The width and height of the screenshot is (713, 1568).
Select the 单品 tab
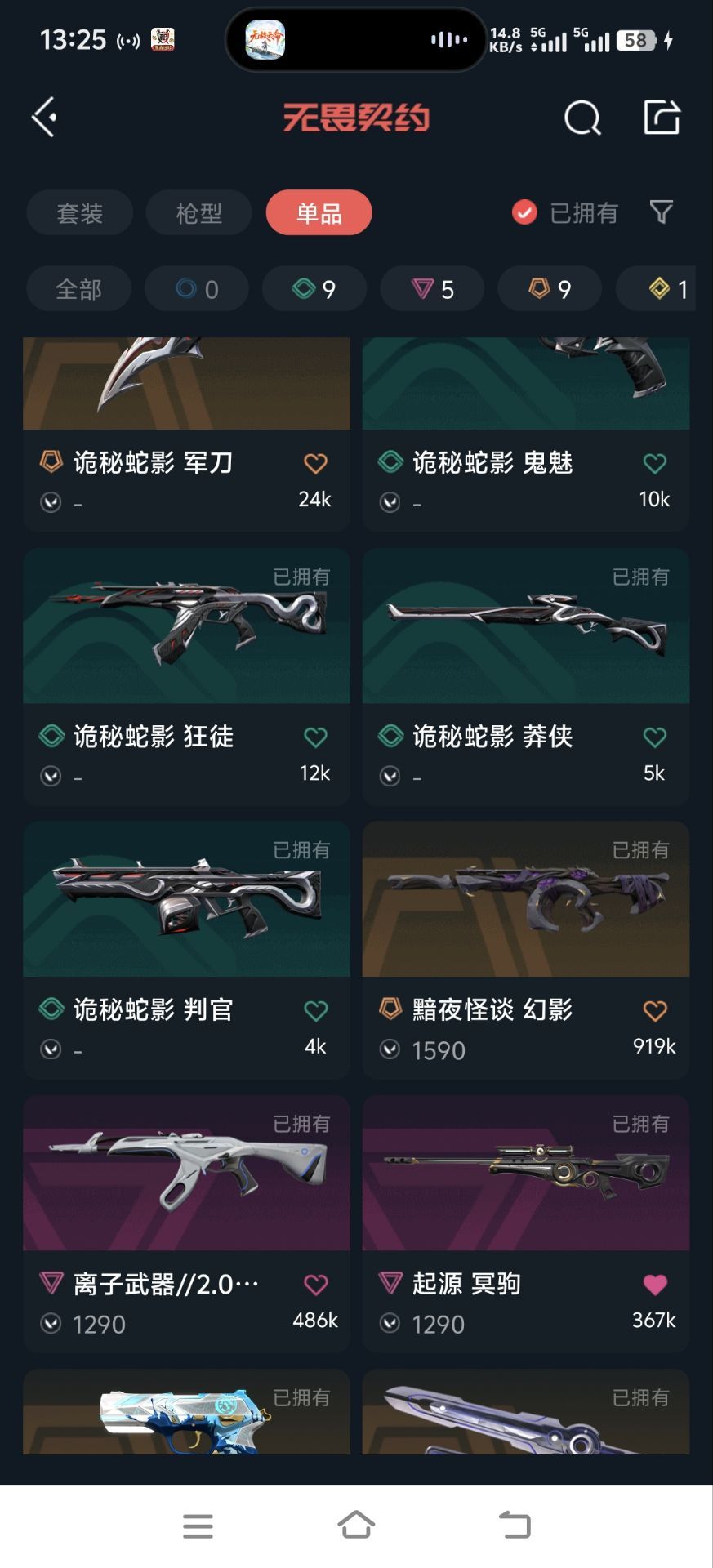point(319,212)
